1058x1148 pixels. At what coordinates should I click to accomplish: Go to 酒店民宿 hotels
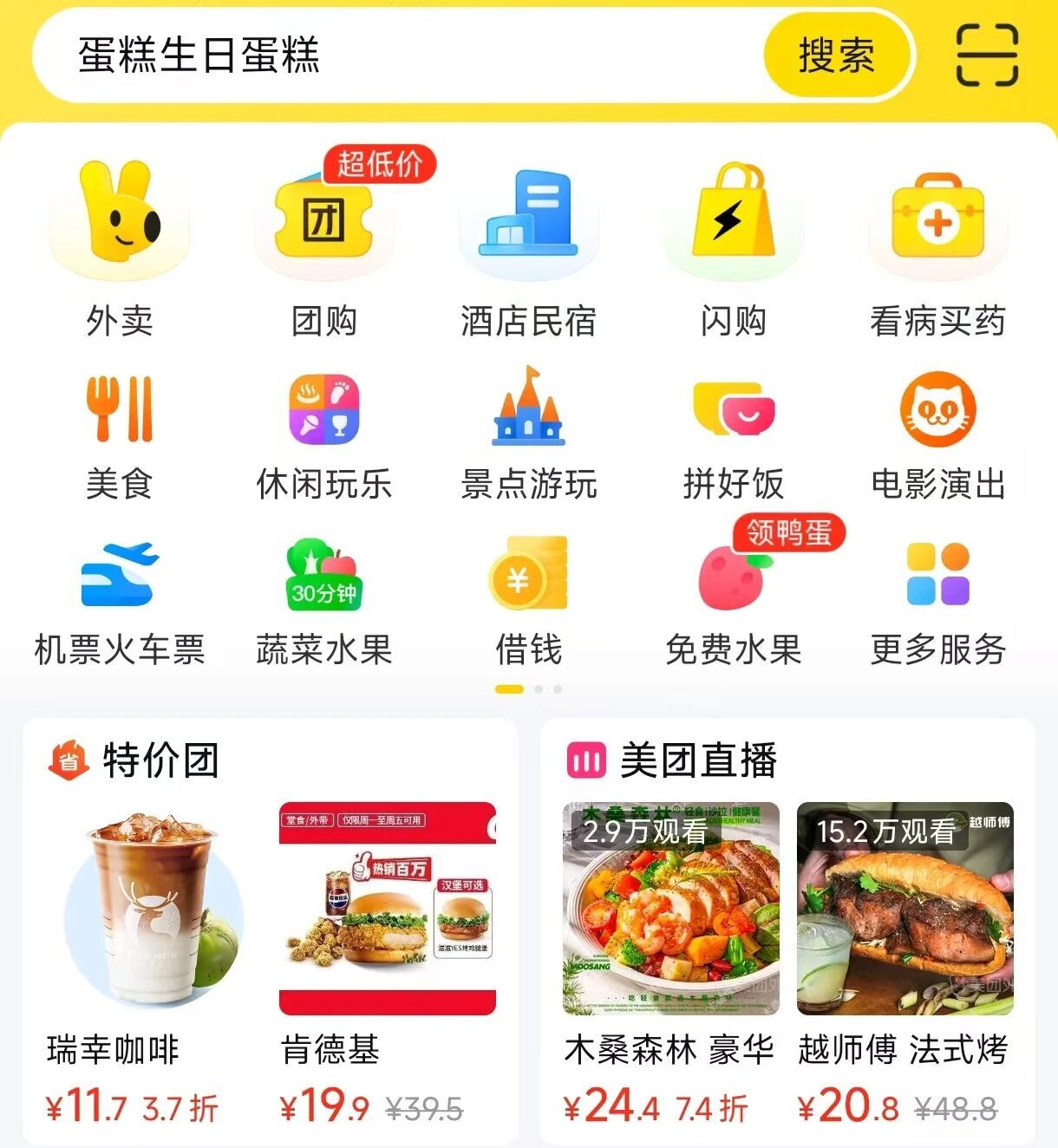pos(528,247)
